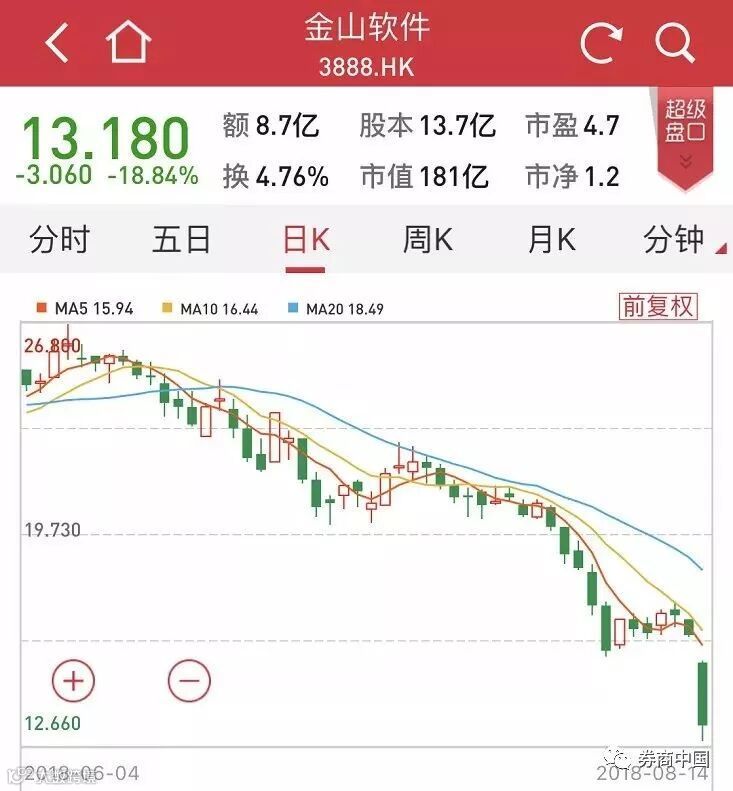
Task: Switch to the 月K chart tab
Action: (x=551, y=240)
